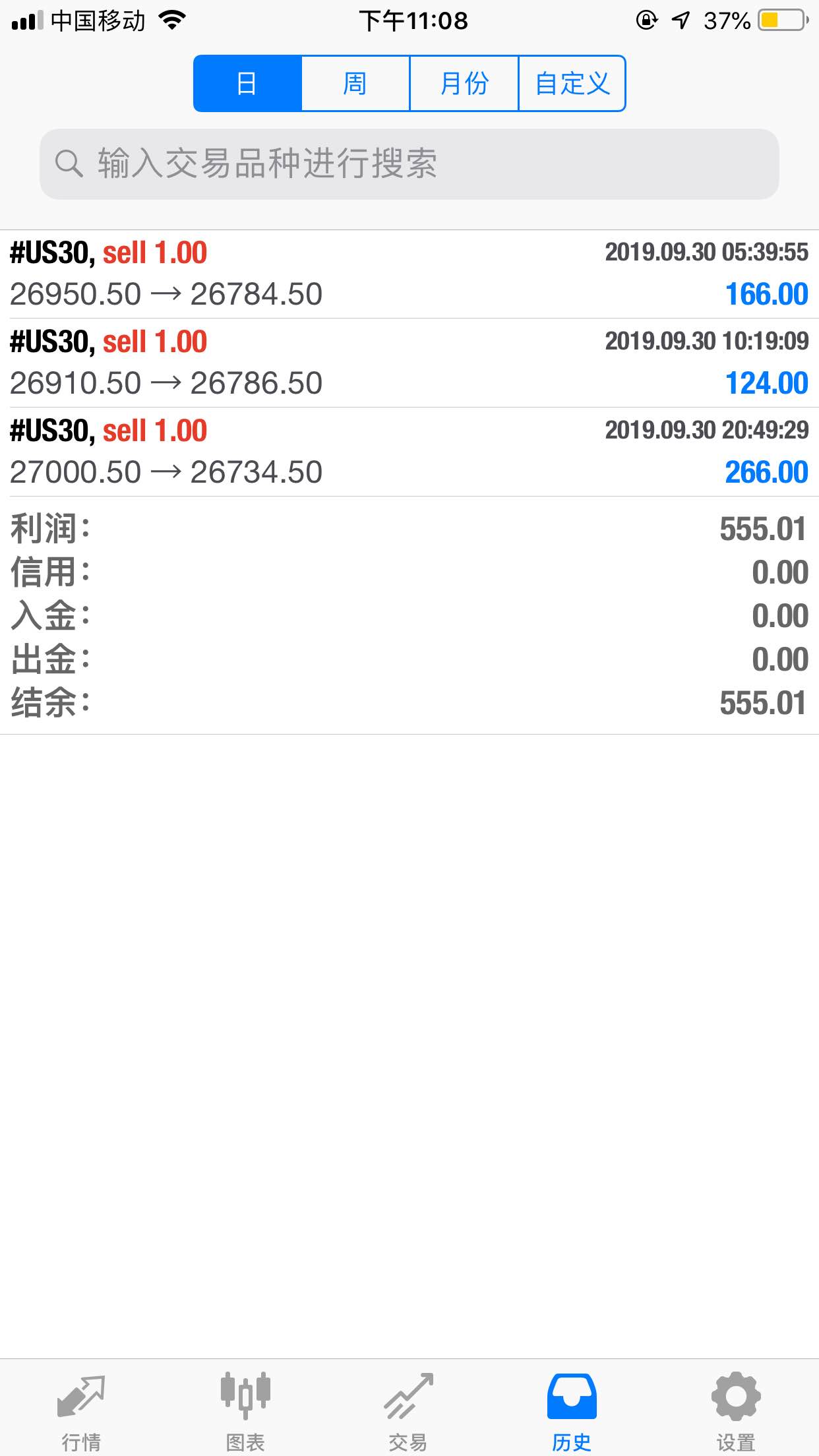Switch to the 周 (week) period tab
Viewport: 819px width, 1456px height.
point(355,84)
